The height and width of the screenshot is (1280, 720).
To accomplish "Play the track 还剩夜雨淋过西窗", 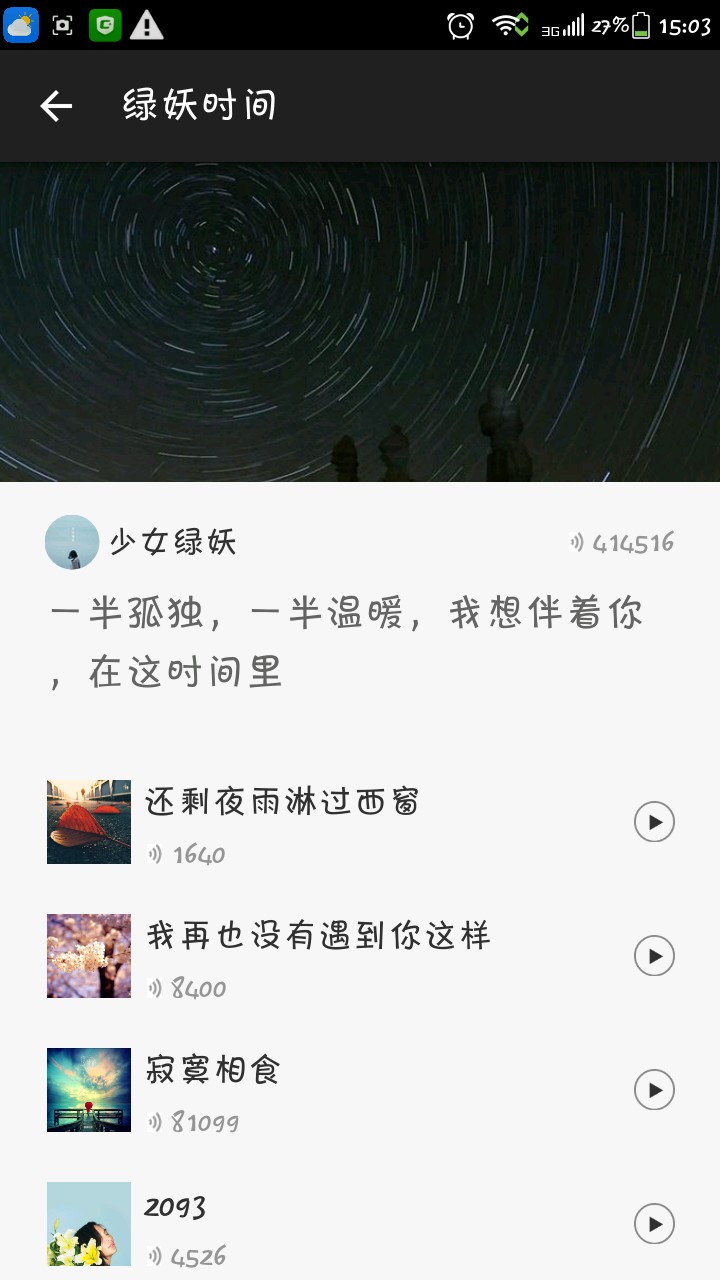I will tap(654, 822).
